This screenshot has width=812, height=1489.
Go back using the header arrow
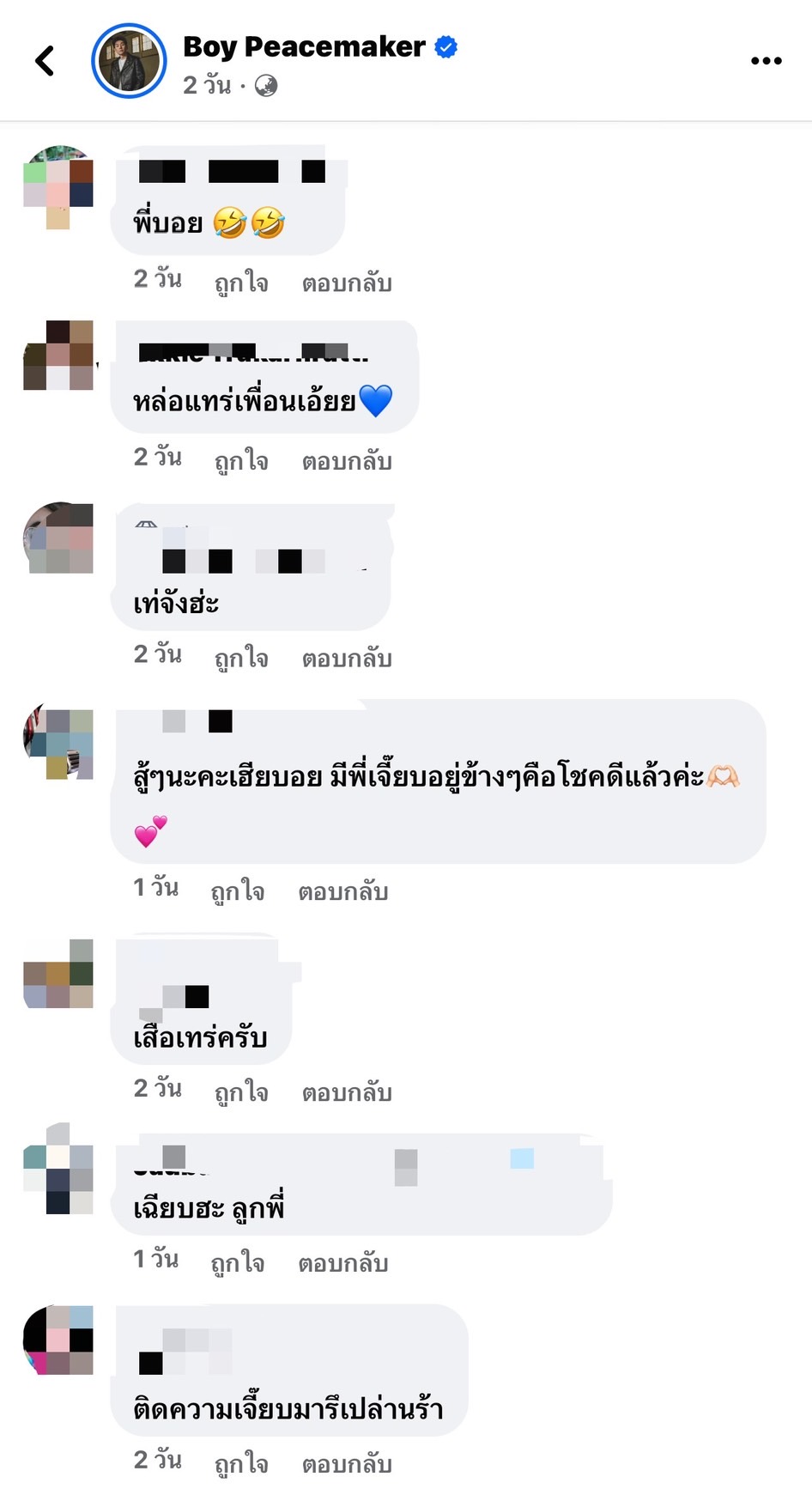click(x=45, y=61)
